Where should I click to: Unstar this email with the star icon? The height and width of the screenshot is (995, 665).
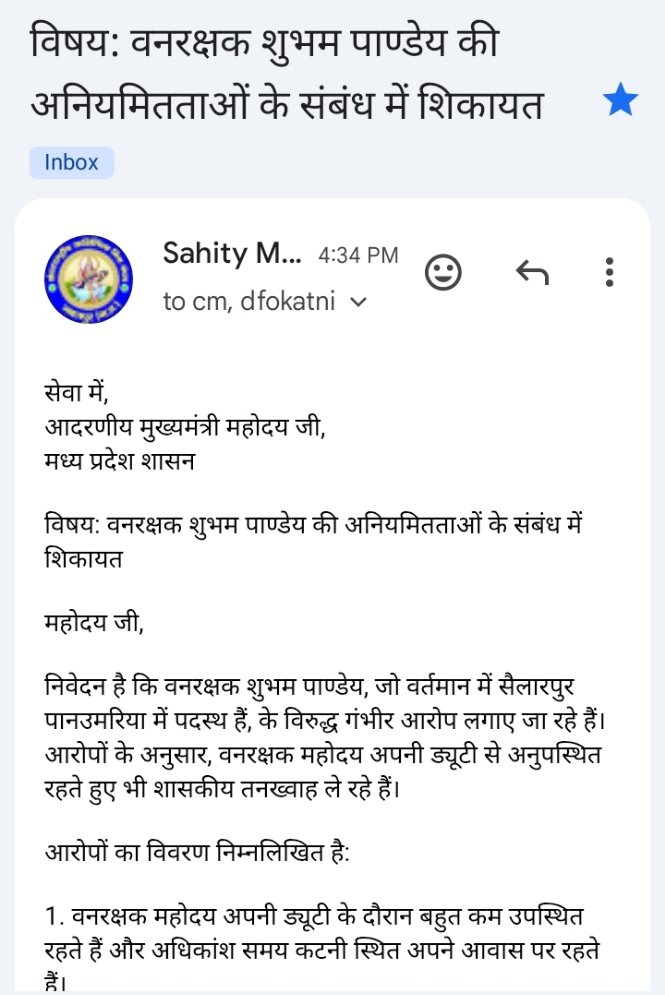point(621,101)
